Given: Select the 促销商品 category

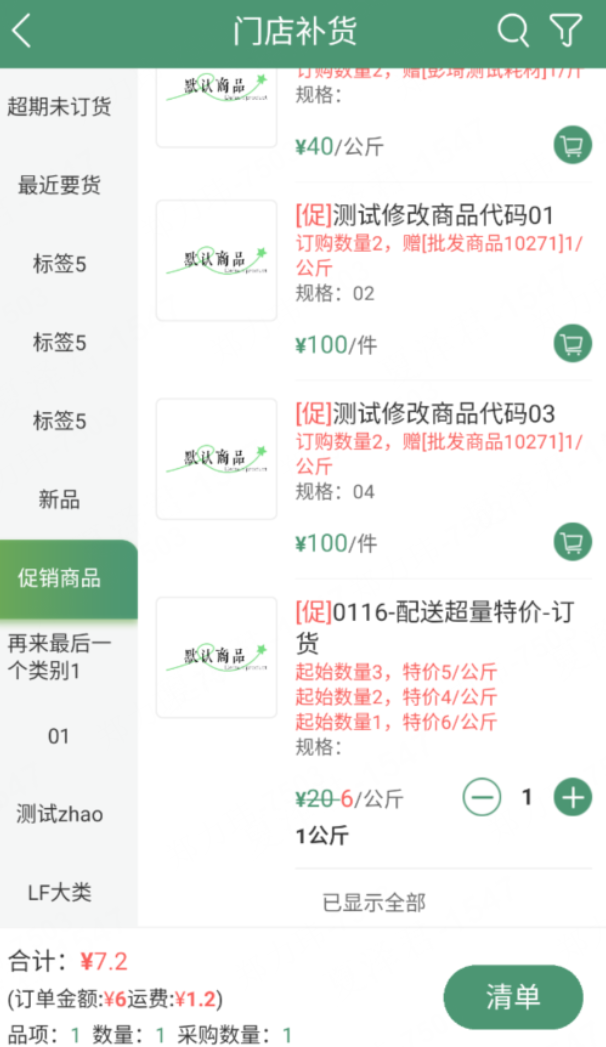Looking at the screenshot, I should pyautogui.click(x=59, y=578).
